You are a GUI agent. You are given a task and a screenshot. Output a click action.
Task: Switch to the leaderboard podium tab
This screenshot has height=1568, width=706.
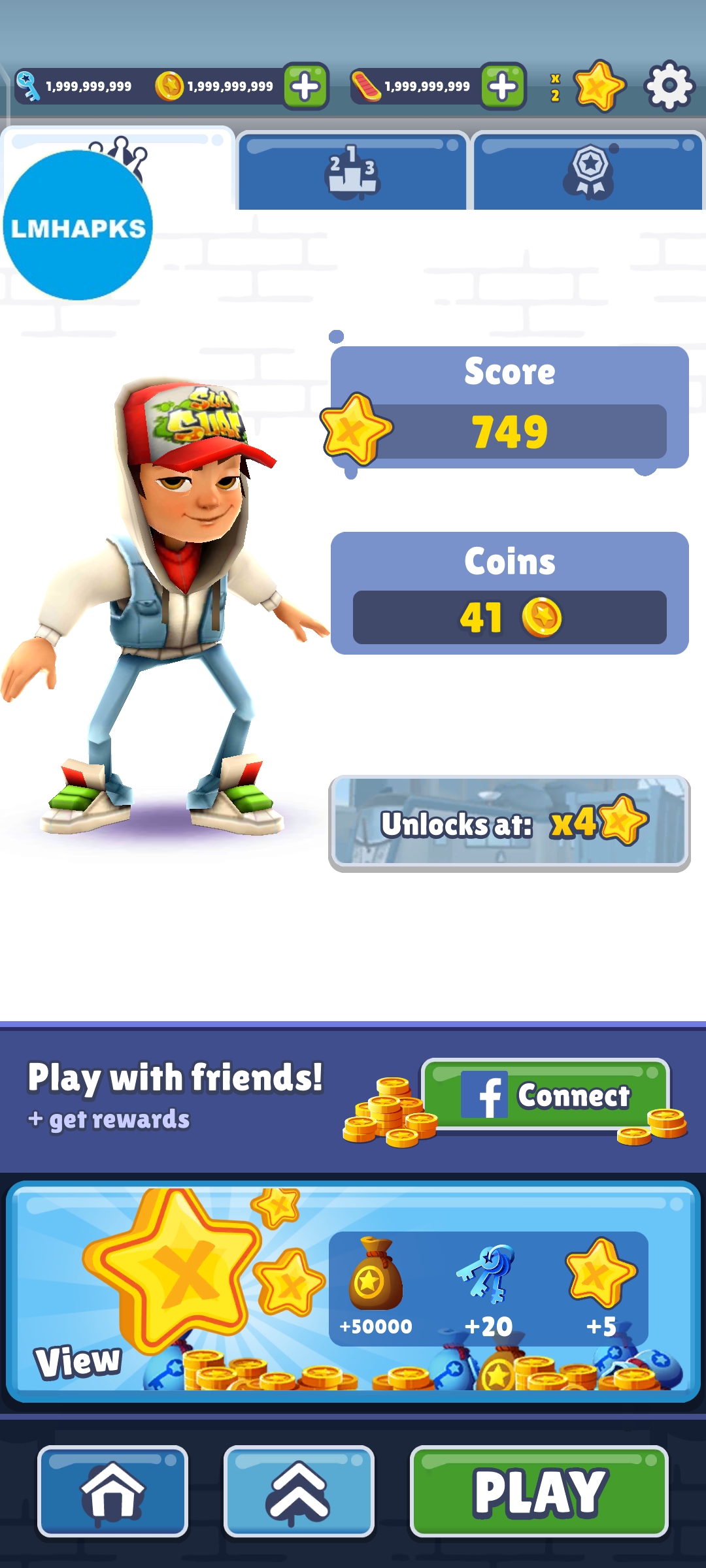(x=352, y=171)
